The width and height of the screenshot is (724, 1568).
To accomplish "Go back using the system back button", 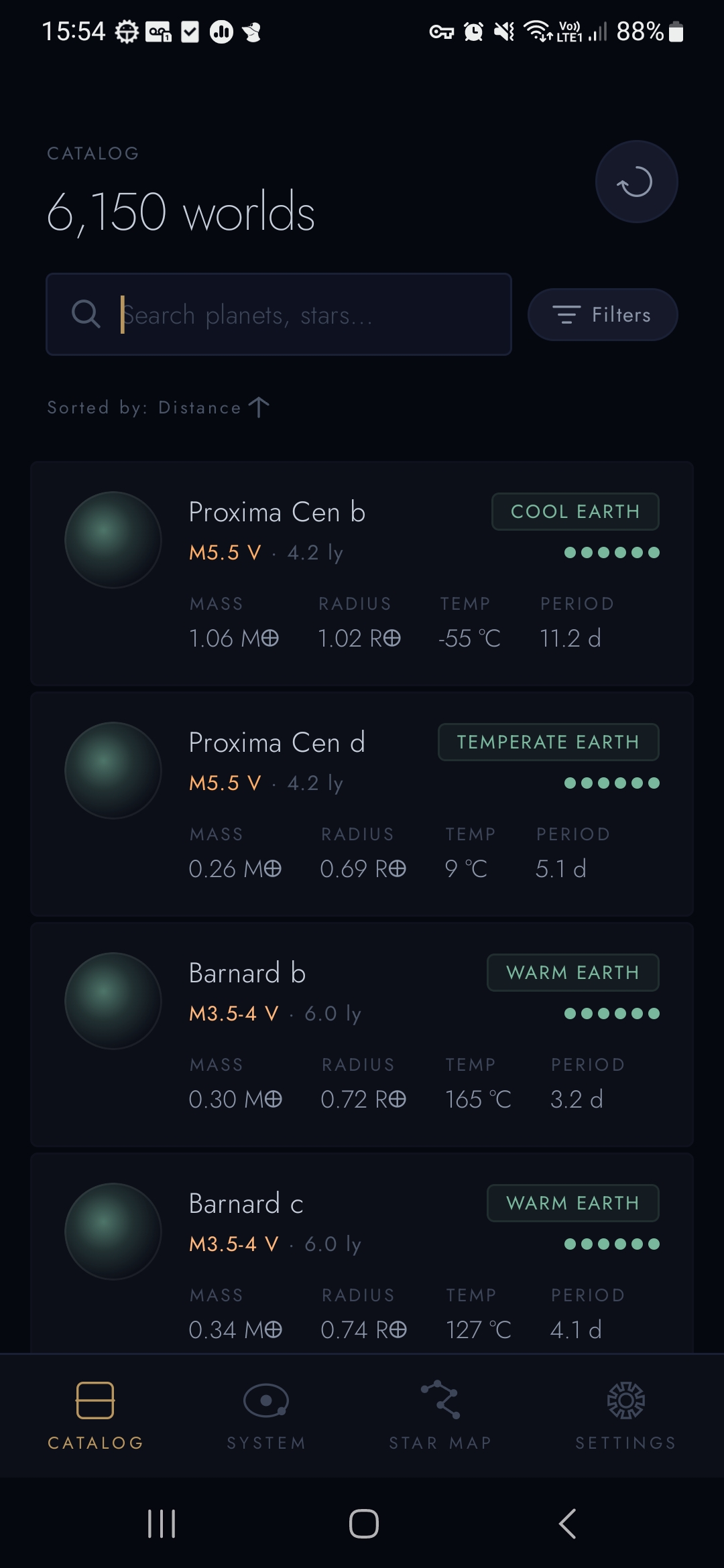I will point(567,1524).
